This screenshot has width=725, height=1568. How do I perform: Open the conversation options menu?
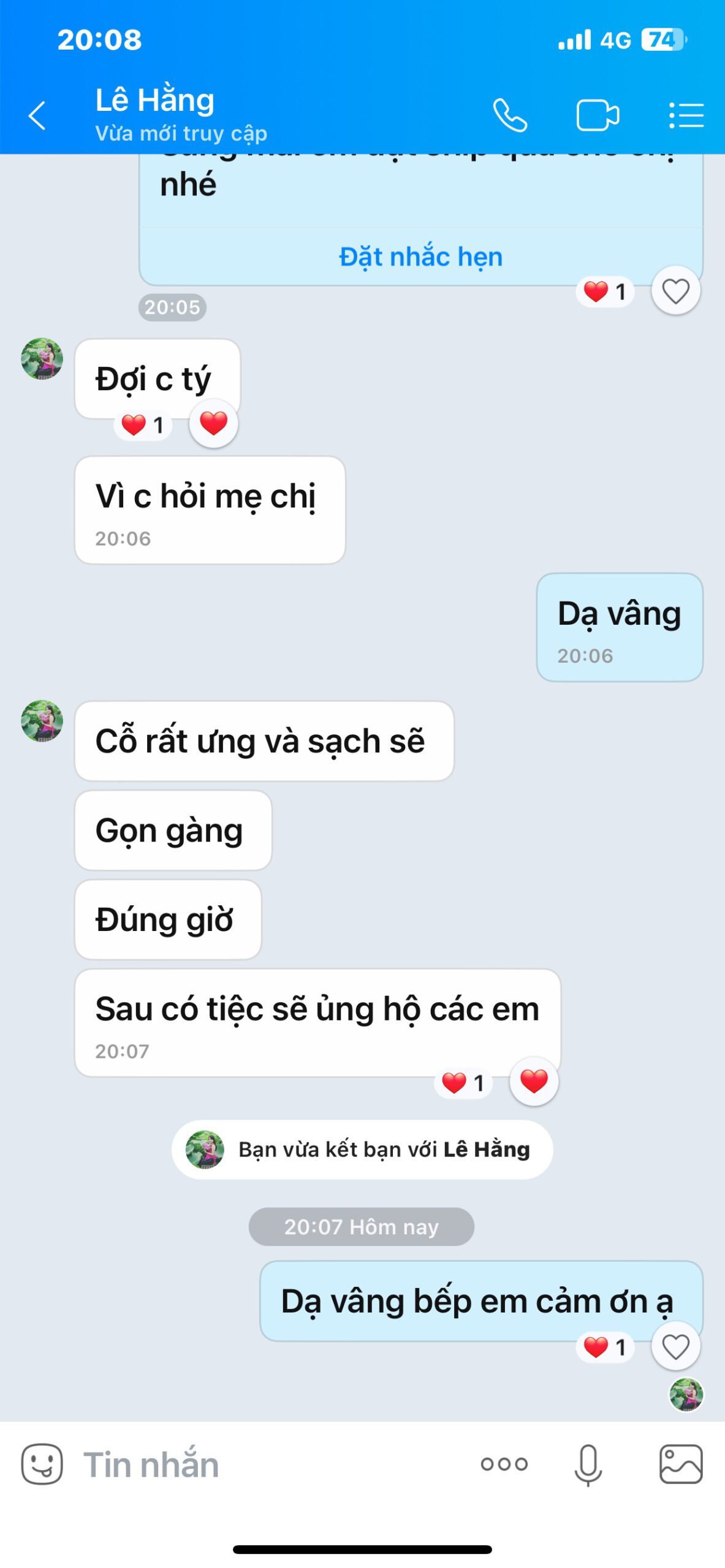(x=686, y=115)
